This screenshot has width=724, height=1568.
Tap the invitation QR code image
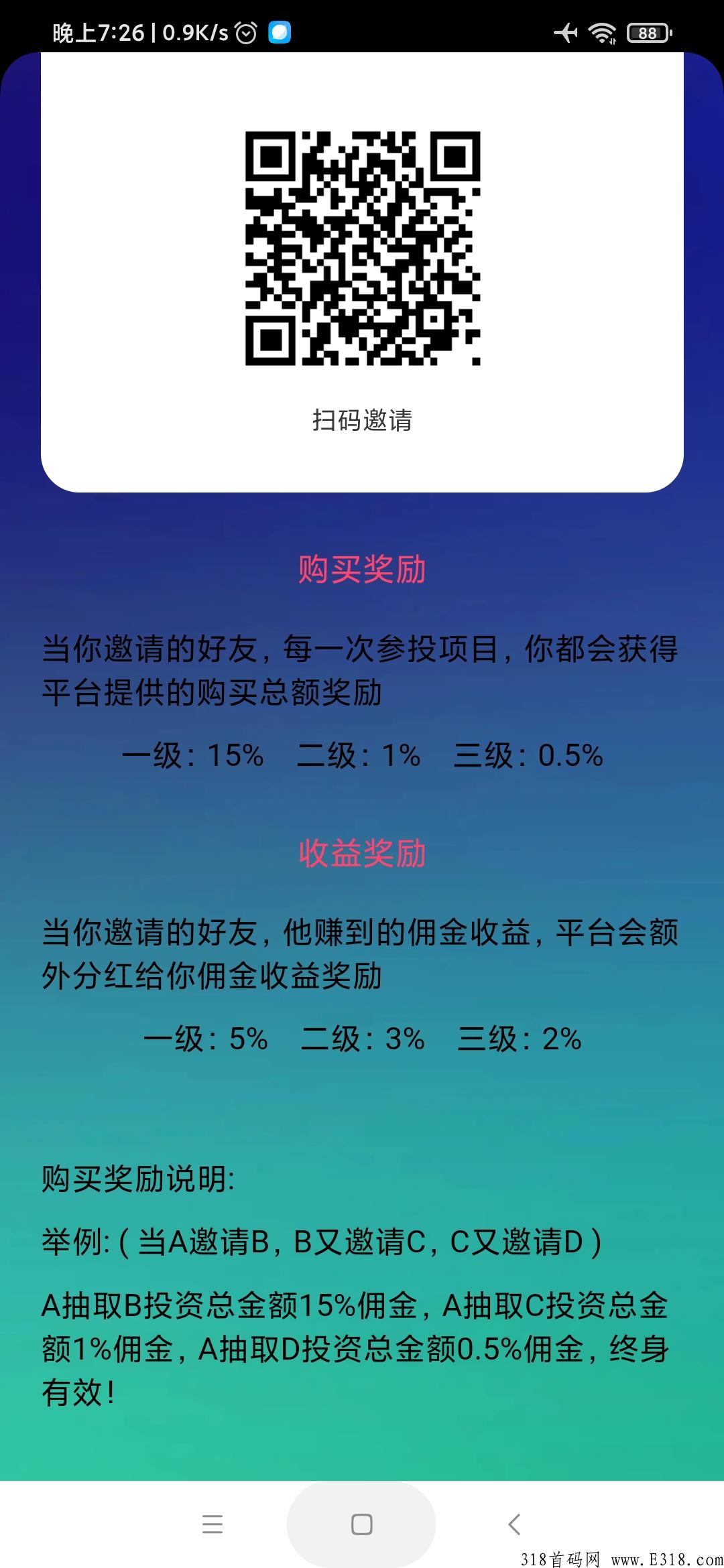pyautogui.click(x=362, y=248)
